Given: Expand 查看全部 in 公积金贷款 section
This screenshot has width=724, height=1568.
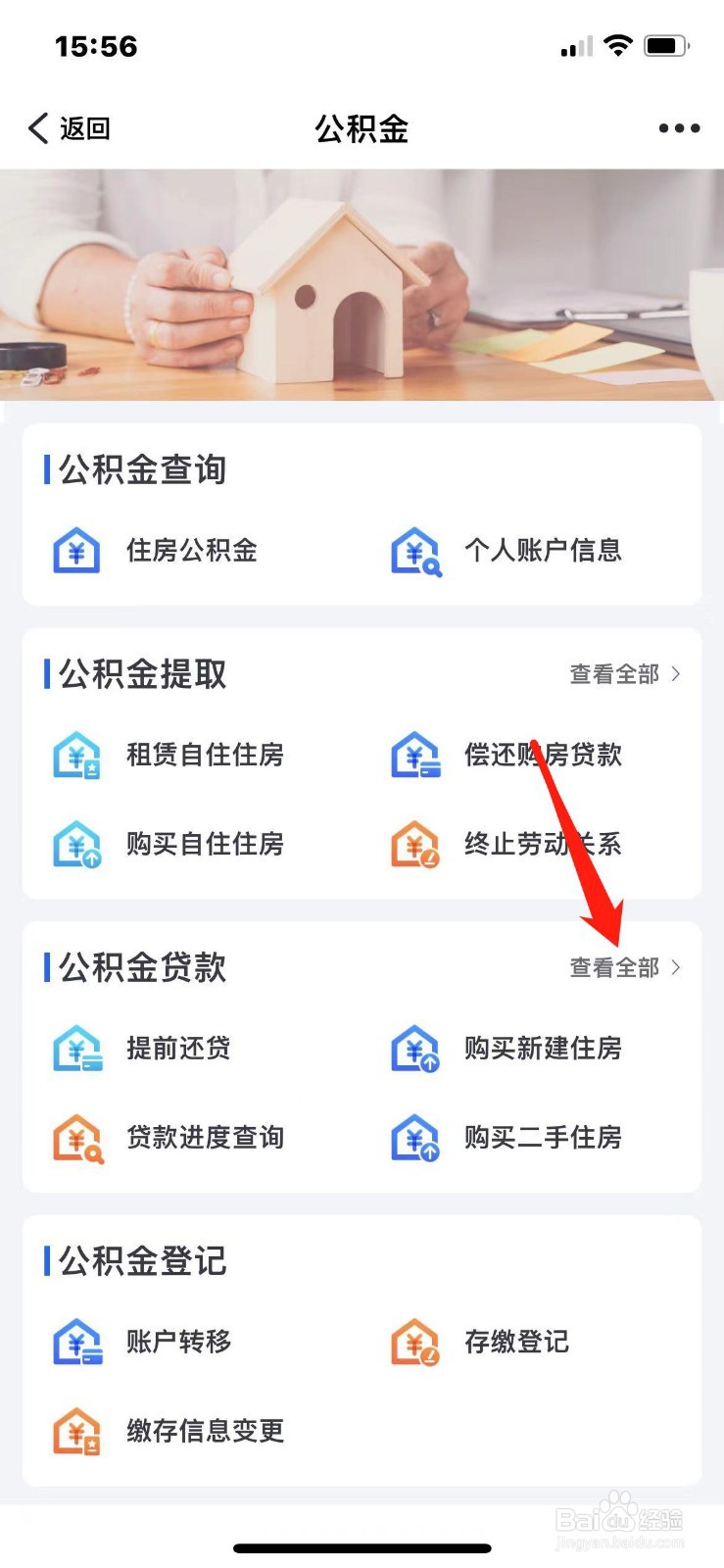Looking at the screenshot, I should click(622, 967).
